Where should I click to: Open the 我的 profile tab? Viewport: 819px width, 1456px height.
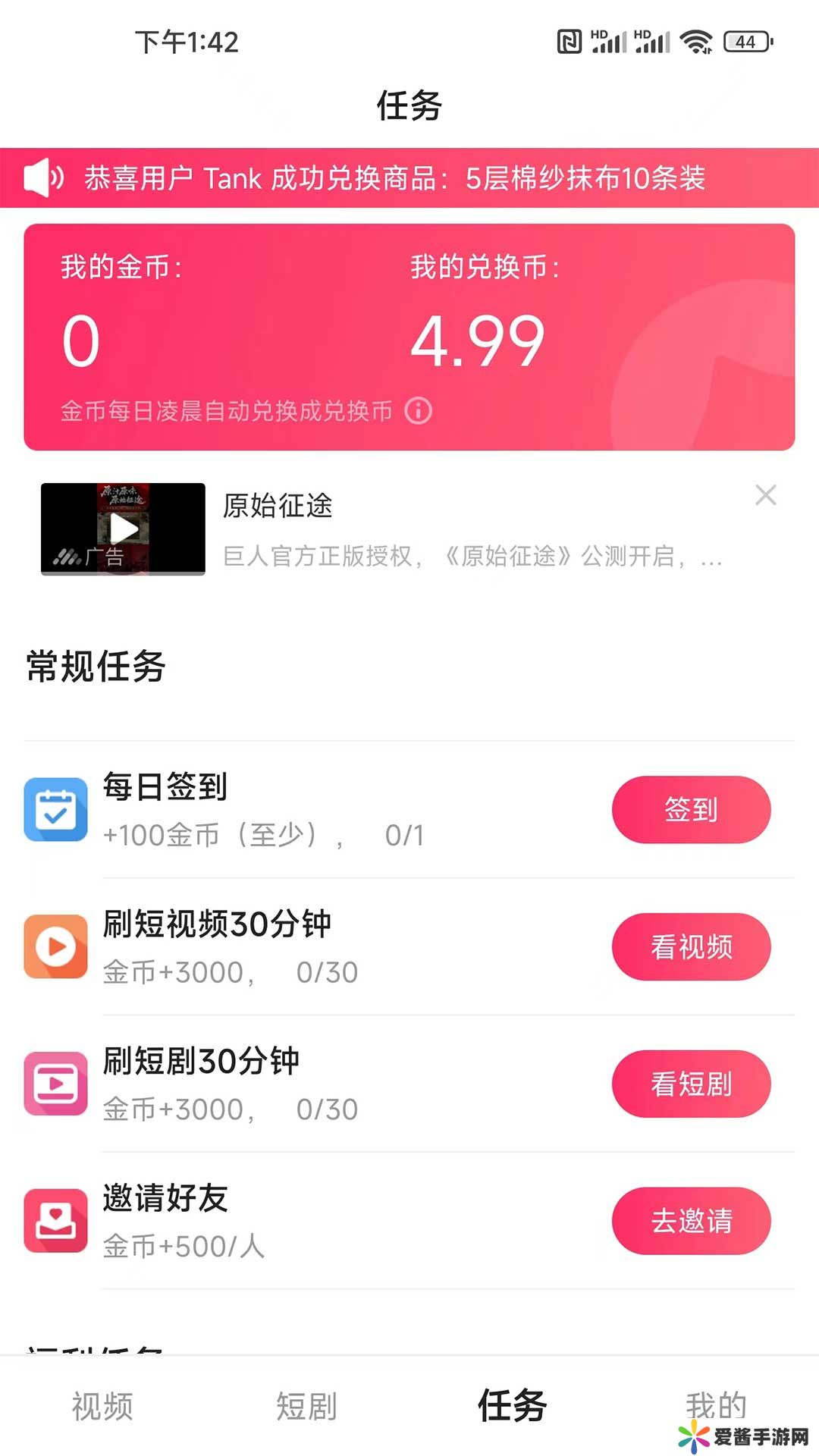pos(716,1405)
